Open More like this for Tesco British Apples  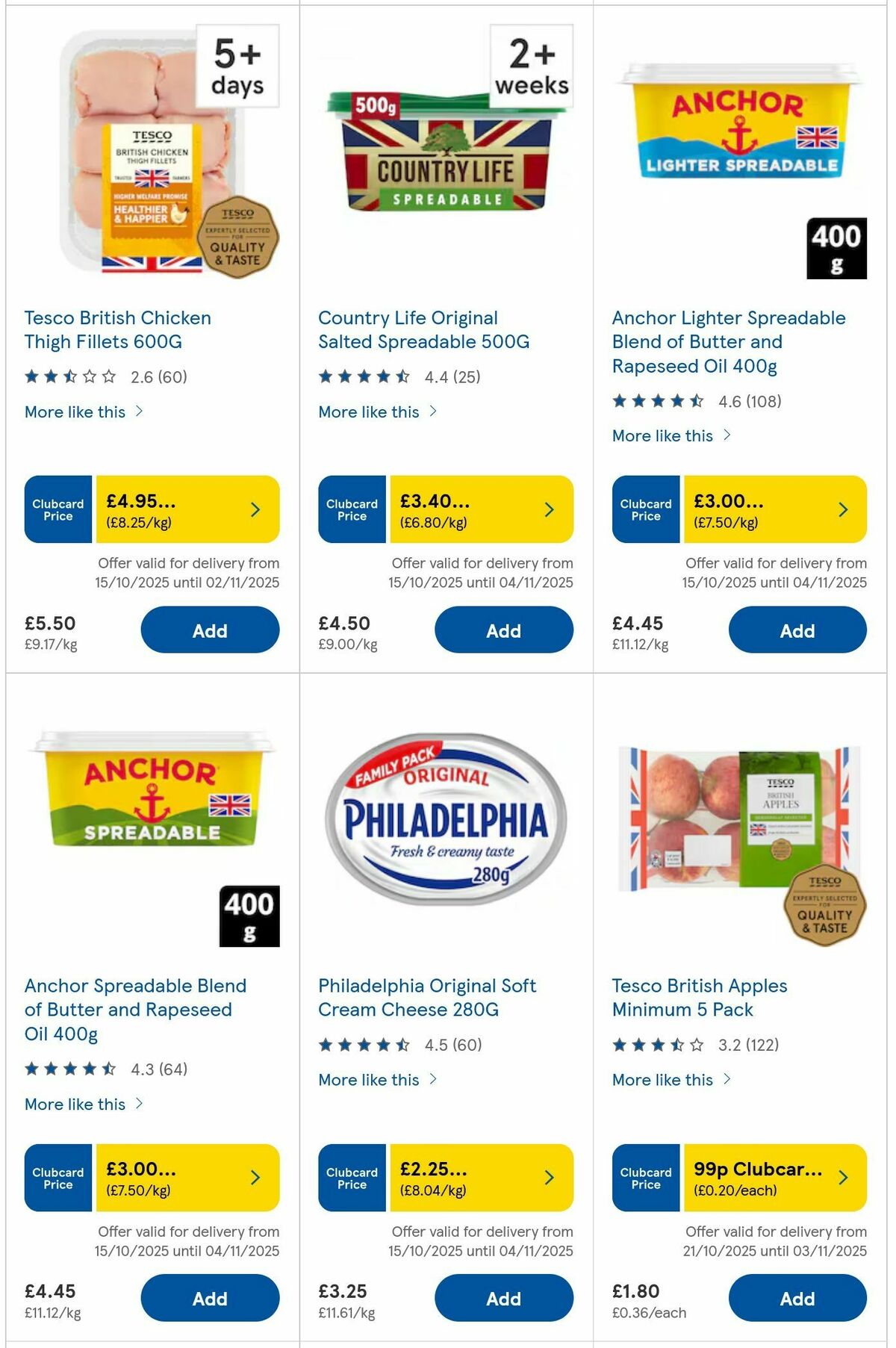click(670, 1080)
